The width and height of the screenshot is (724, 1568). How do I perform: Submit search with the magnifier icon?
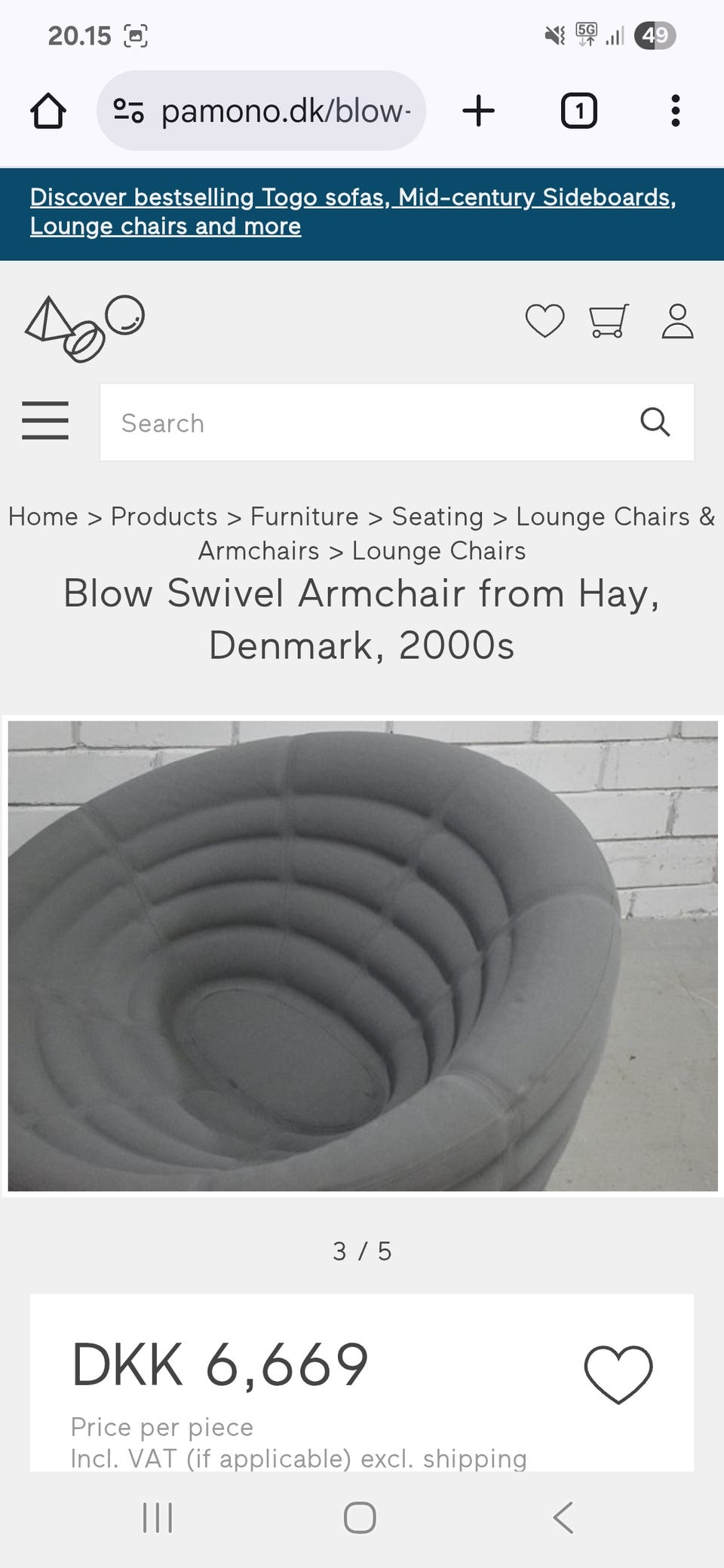point(655,422)
